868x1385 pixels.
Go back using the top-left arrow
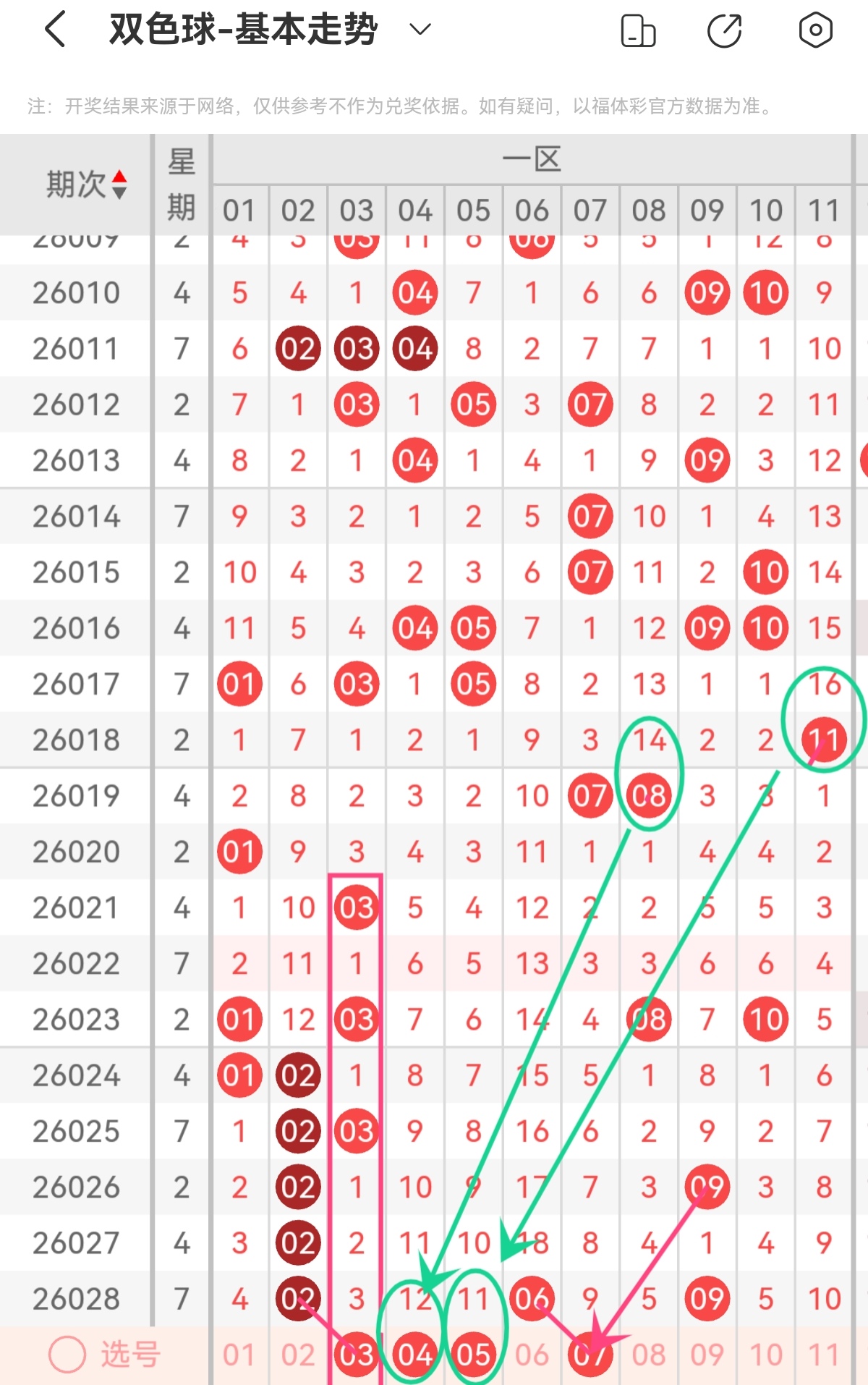56,30
